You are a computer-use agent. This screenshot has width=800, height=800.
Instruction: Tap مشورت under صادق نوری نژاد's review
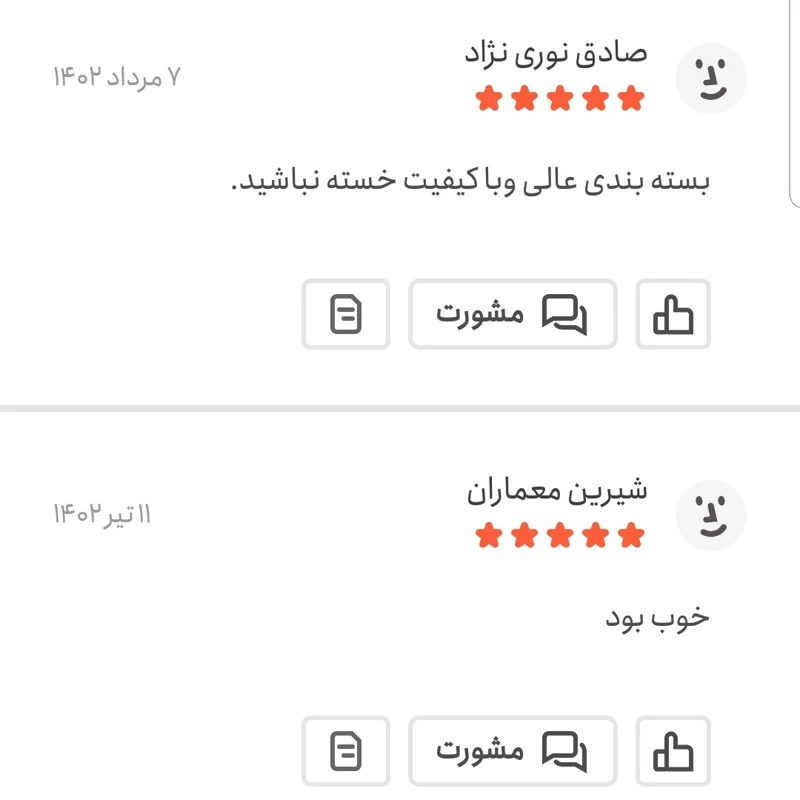coord(512,314)
